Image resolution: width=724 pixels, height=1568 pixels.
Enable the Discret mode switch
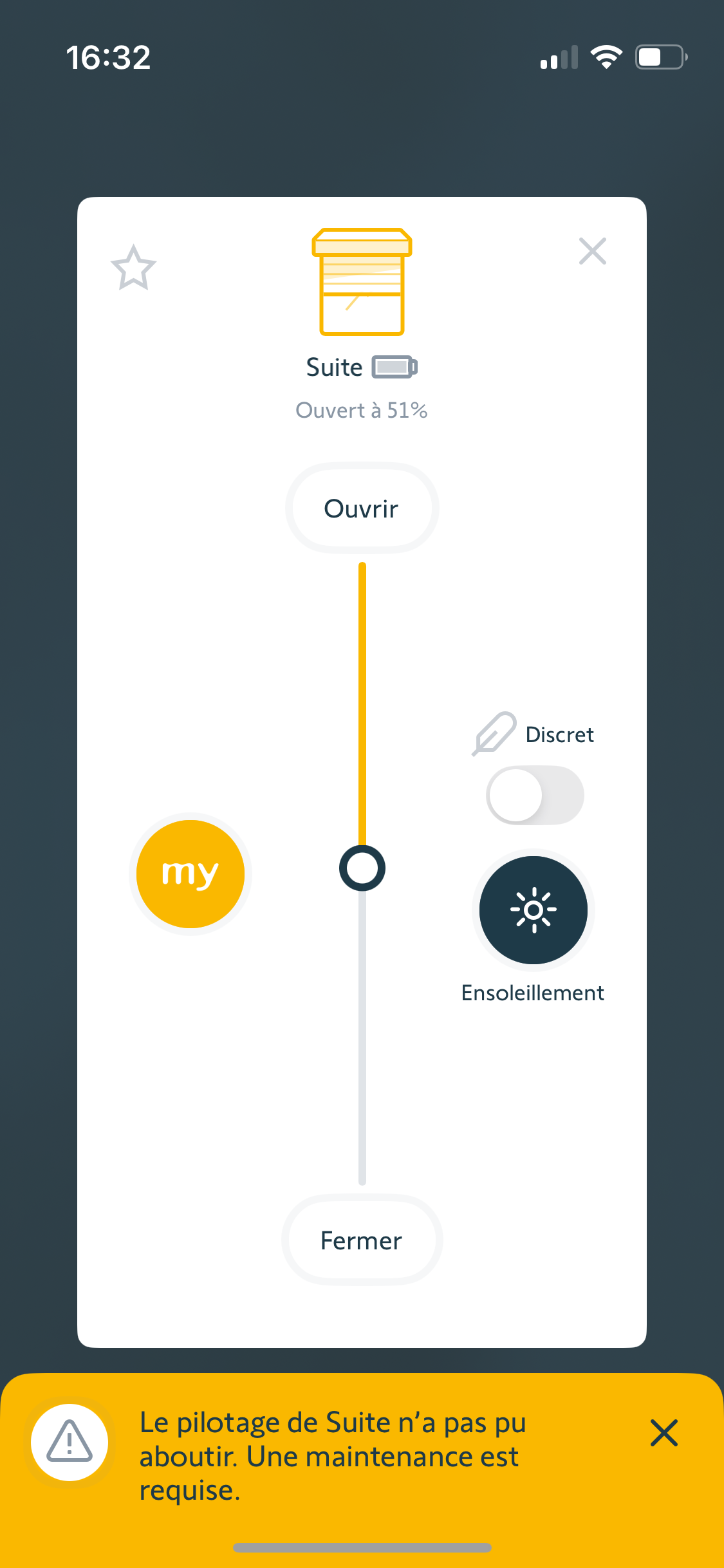click(535, 795)
